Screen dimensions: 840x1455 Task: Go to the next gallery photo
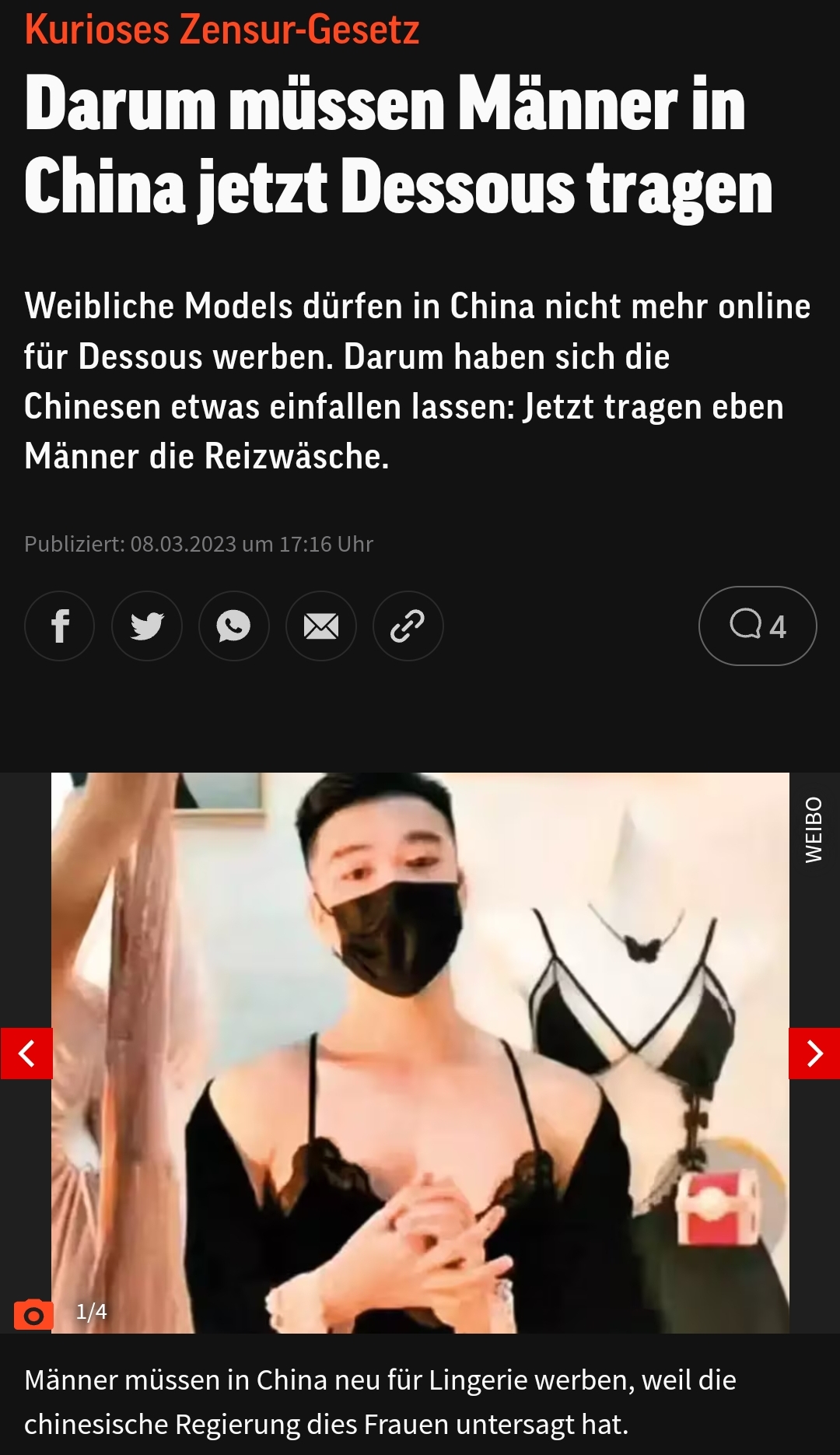pos(814,1054)
